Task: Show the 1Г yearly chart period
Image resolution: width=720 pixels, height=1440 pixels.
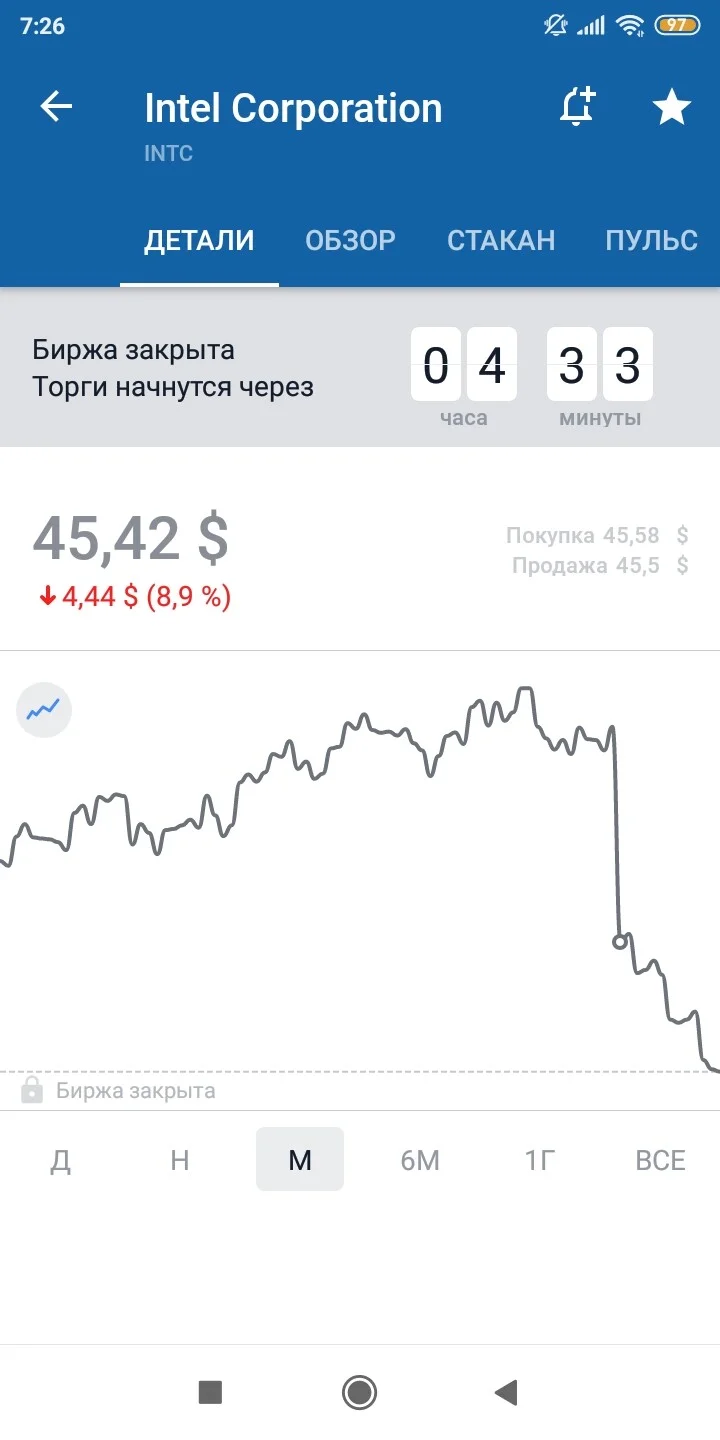Action: [x=540, y=1160]
